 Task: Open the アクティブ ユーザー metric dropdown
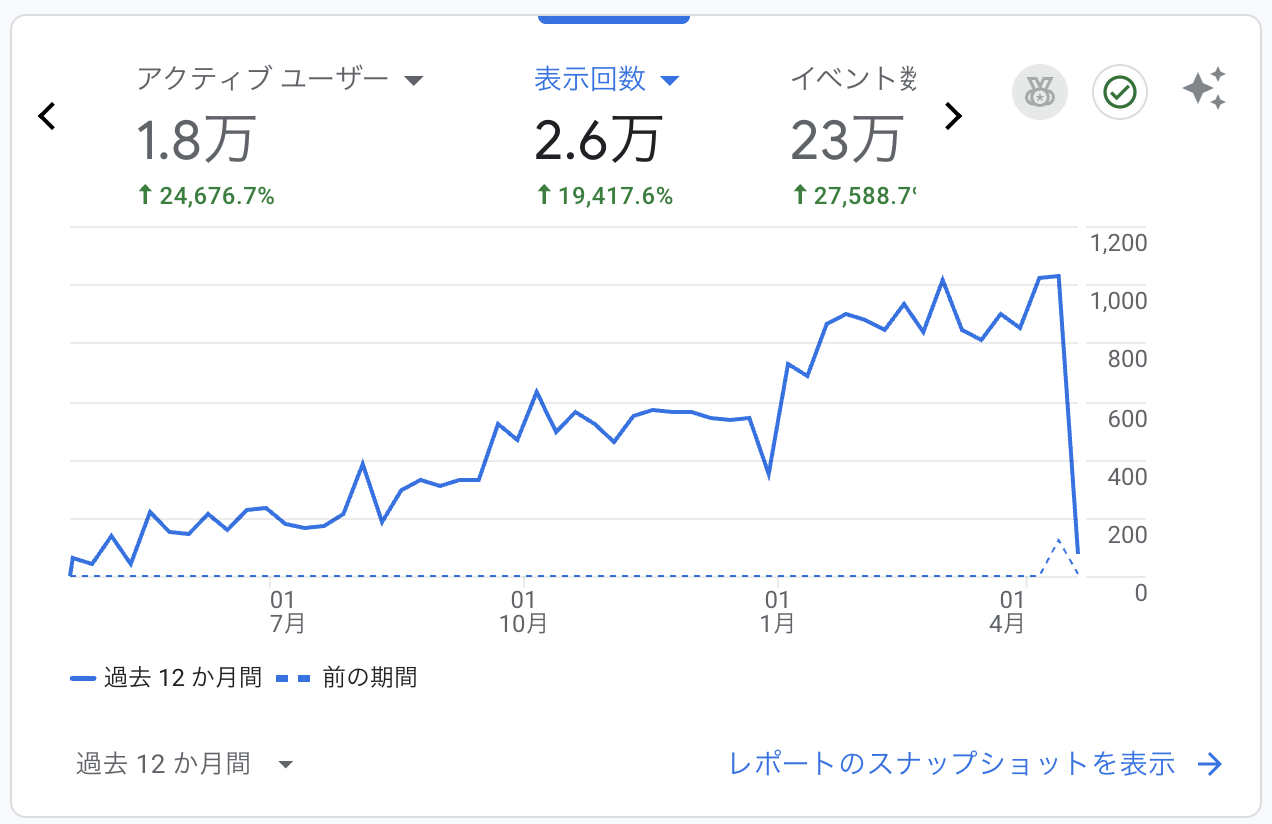413,80
